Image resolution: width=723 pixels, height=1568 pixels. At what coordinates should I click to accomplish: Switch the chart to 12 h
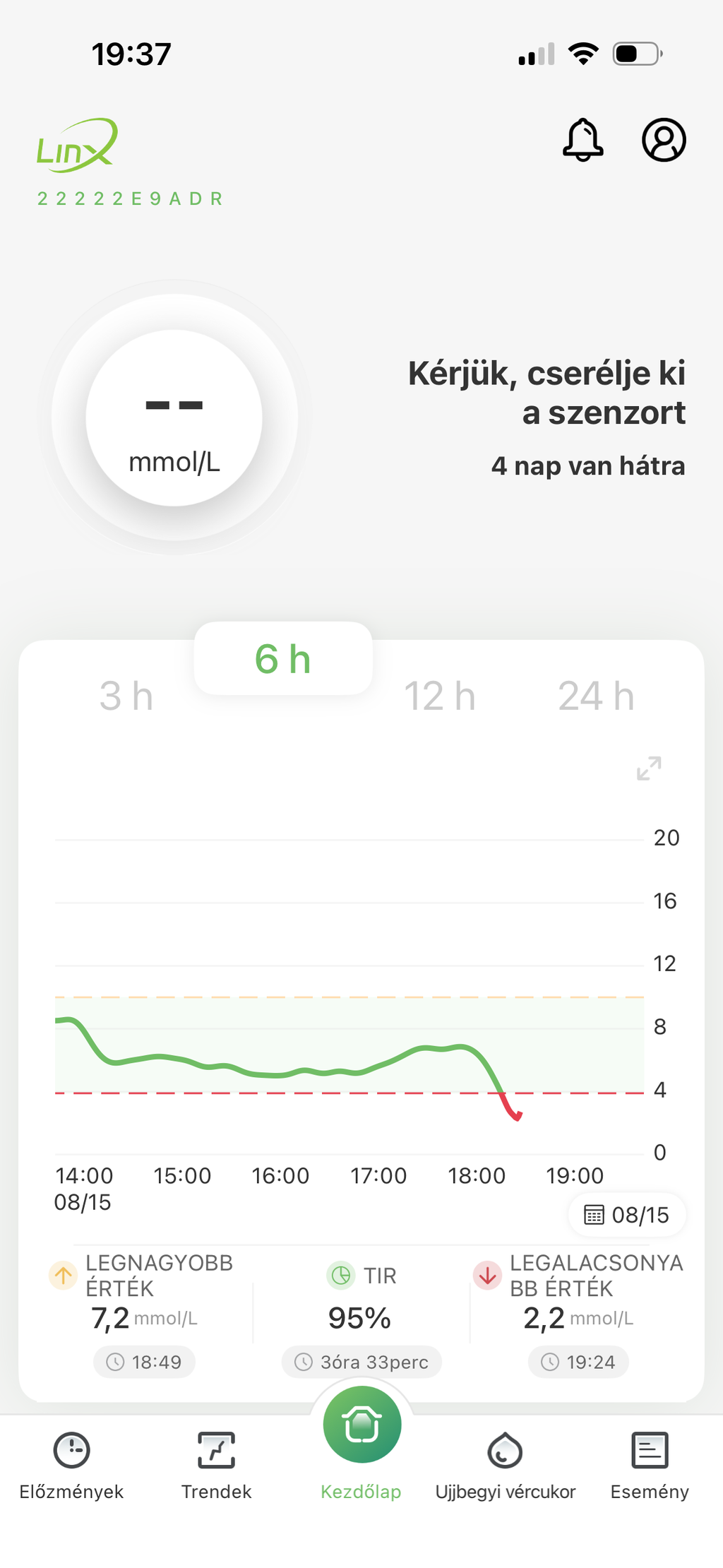tap(440, 696)
